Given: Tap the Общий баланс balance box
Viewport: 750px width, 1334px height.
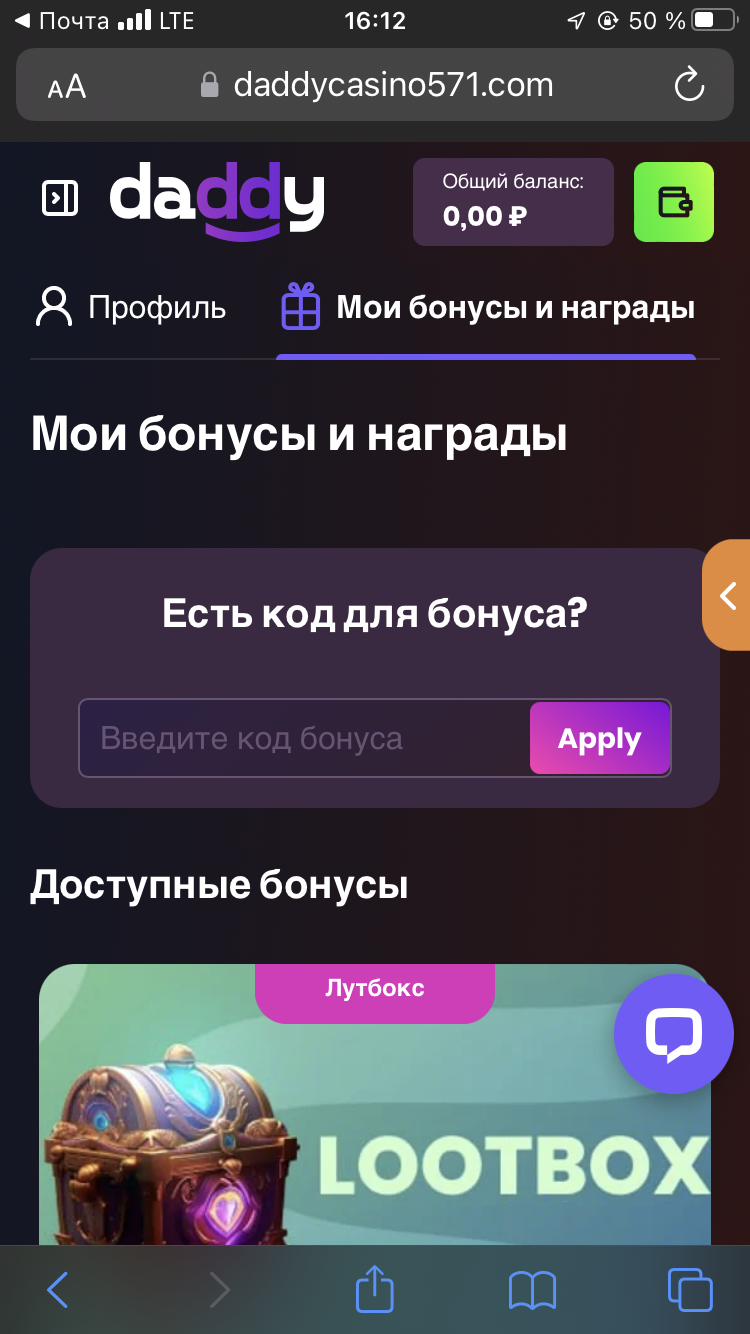Looking at the screenshot, I should coord(513,202).
